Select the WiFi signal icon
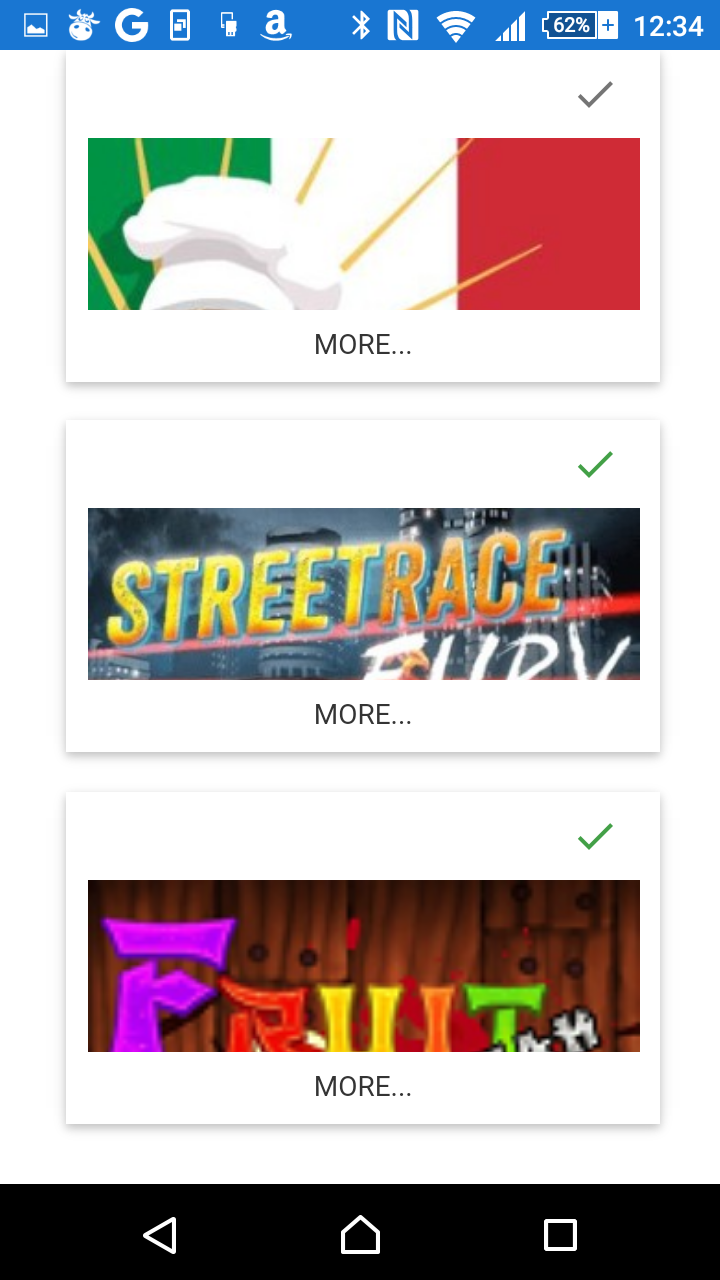Viewport: 720px width, 1280px height. (x=458, y=24)
